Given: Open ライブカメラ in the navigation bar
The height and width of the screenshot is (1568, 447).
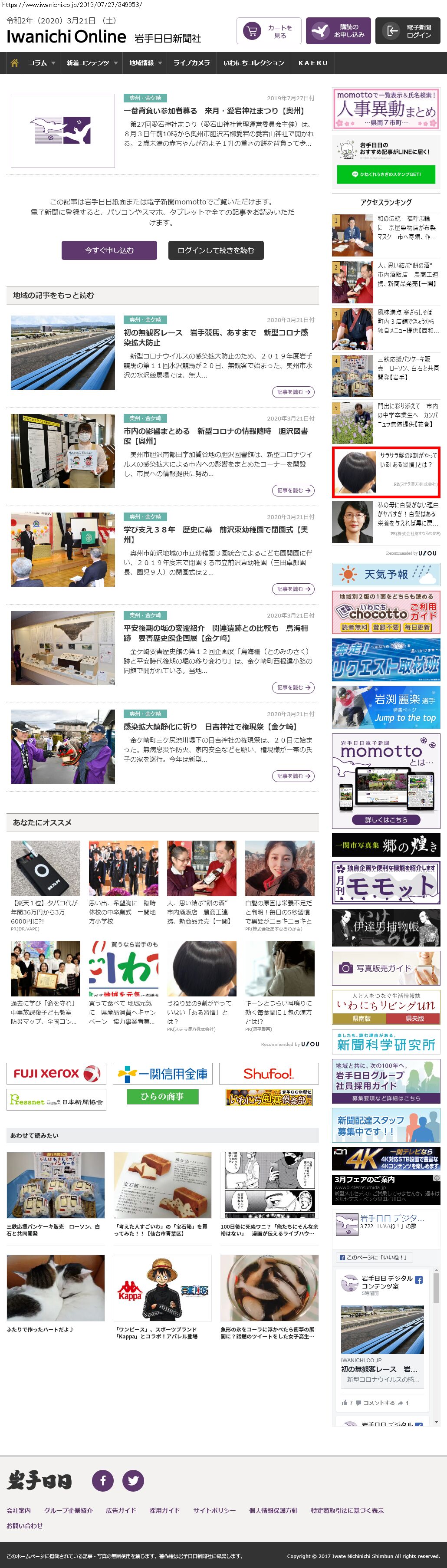Looking at the screenshot, I should [191, 62].
